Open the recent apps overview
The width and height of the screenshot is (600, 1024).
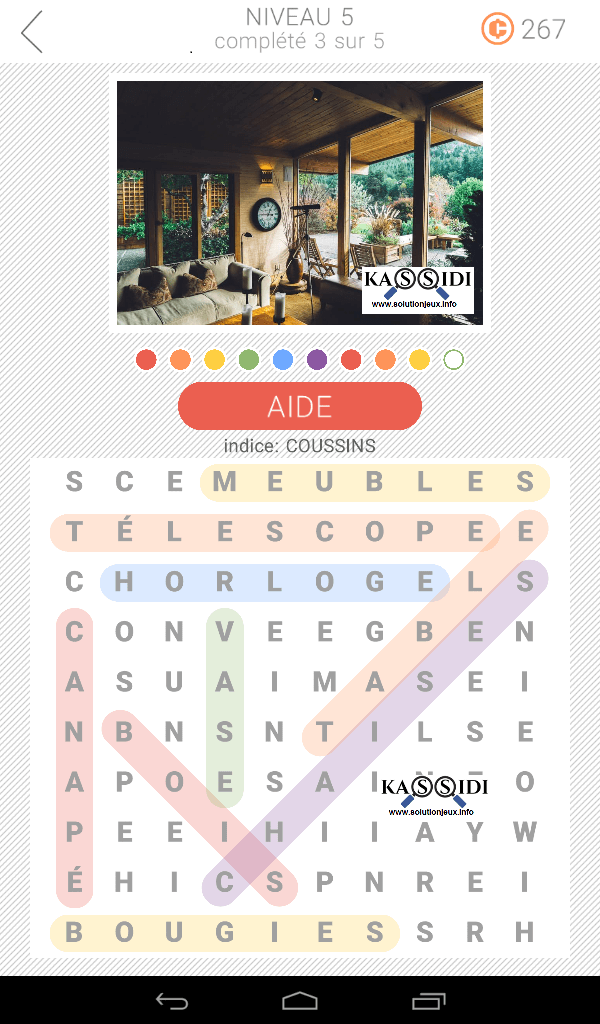coord(429,1000)
